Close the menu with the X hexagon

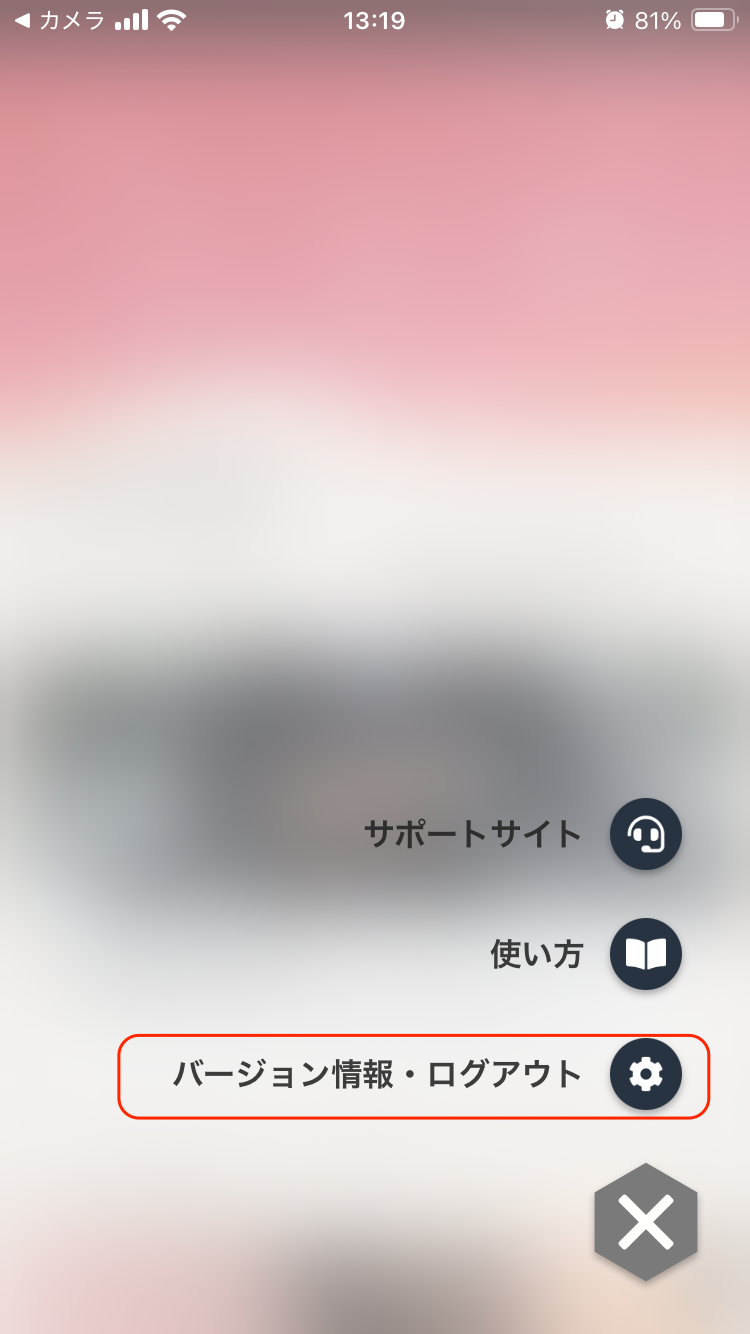point(646,1222)
